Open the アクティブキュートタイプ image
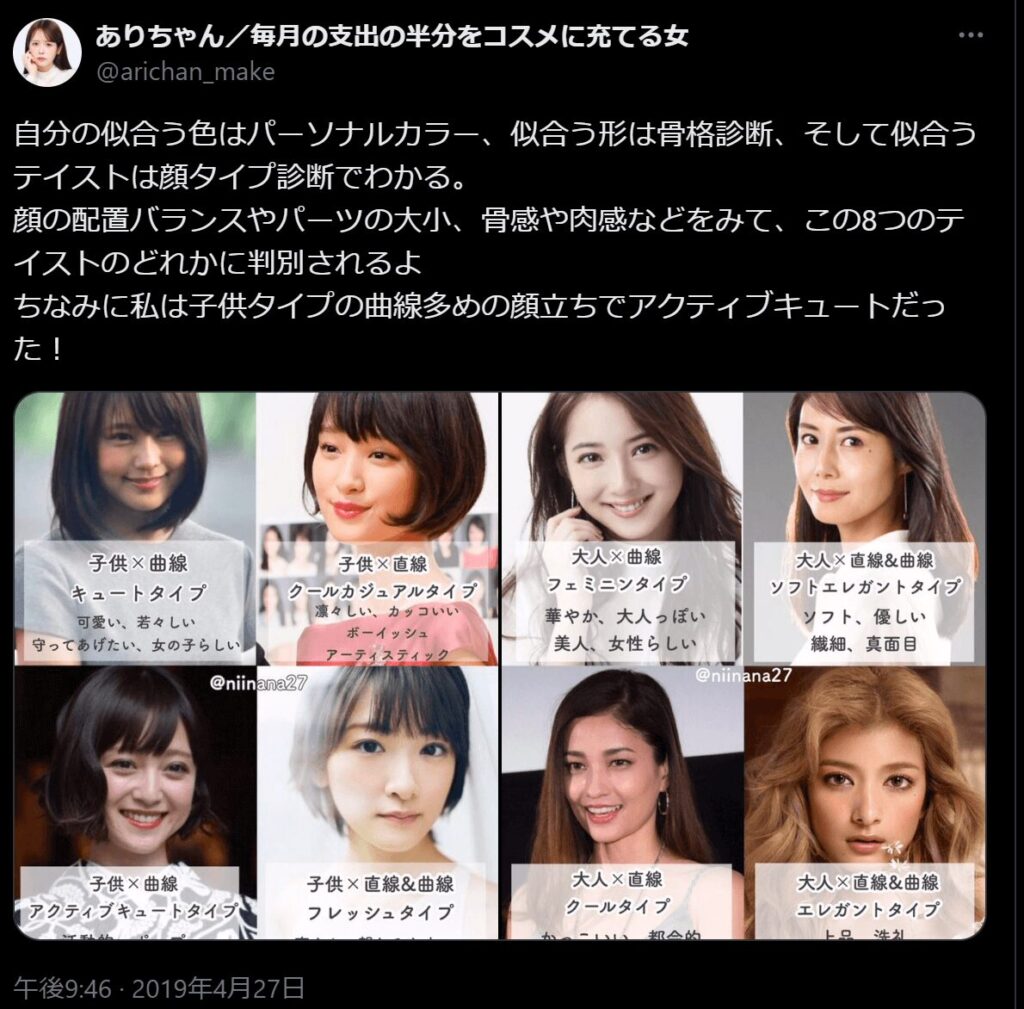The image size is (1024, 1009). (x=135, y=802)
